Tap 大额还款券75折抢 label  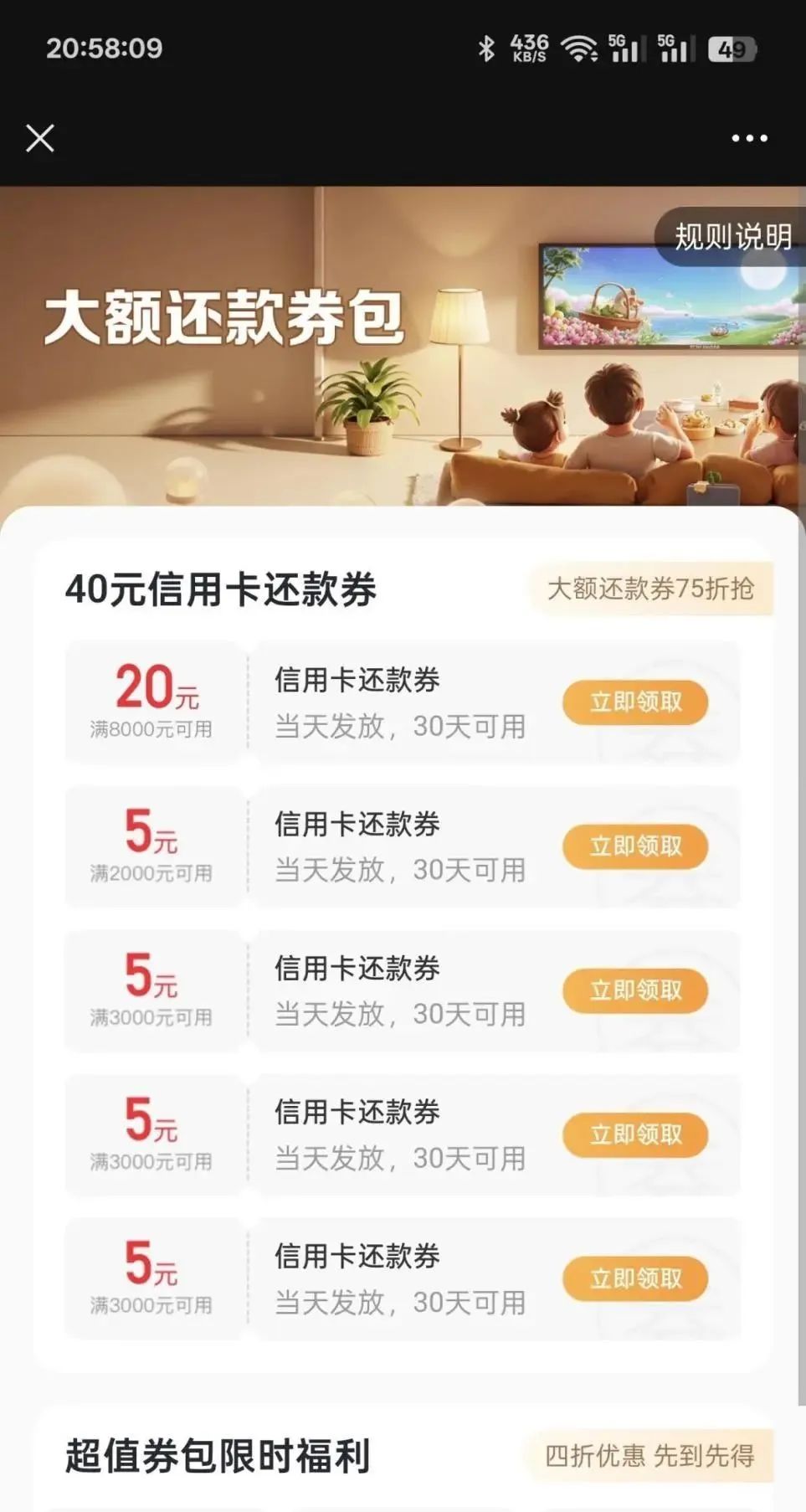(x=650, y=589)
